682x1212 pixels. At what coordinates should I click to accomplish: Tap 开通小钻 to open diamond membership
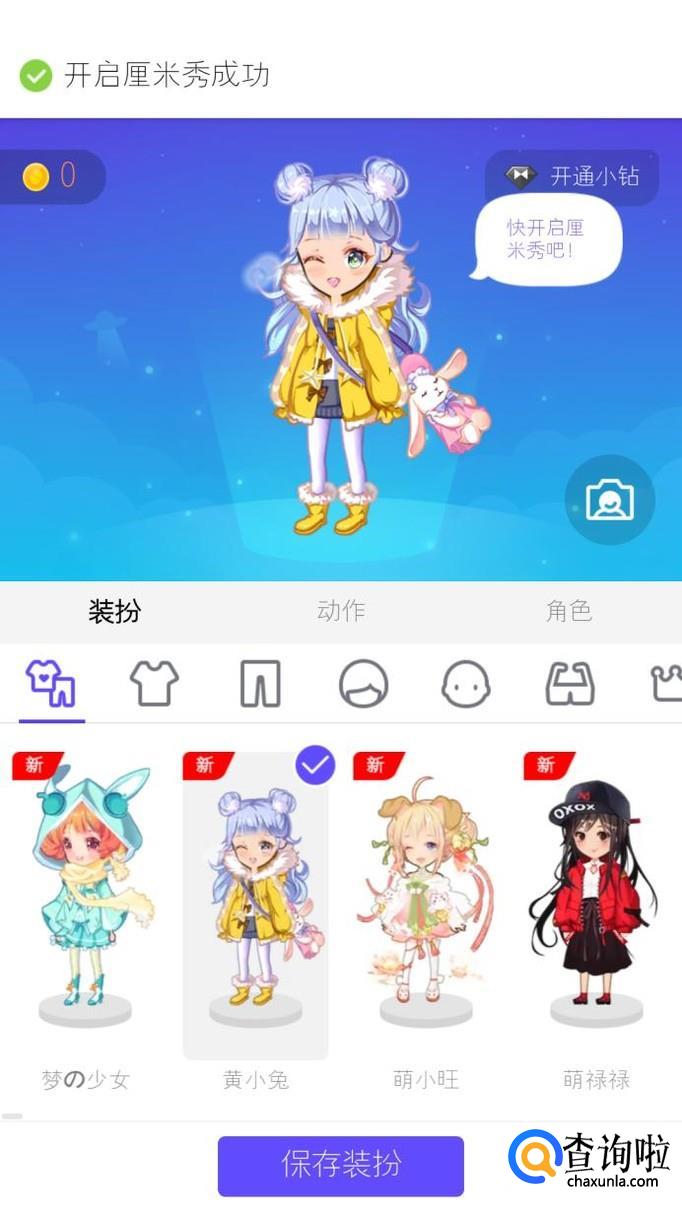(x=572, y=177)
